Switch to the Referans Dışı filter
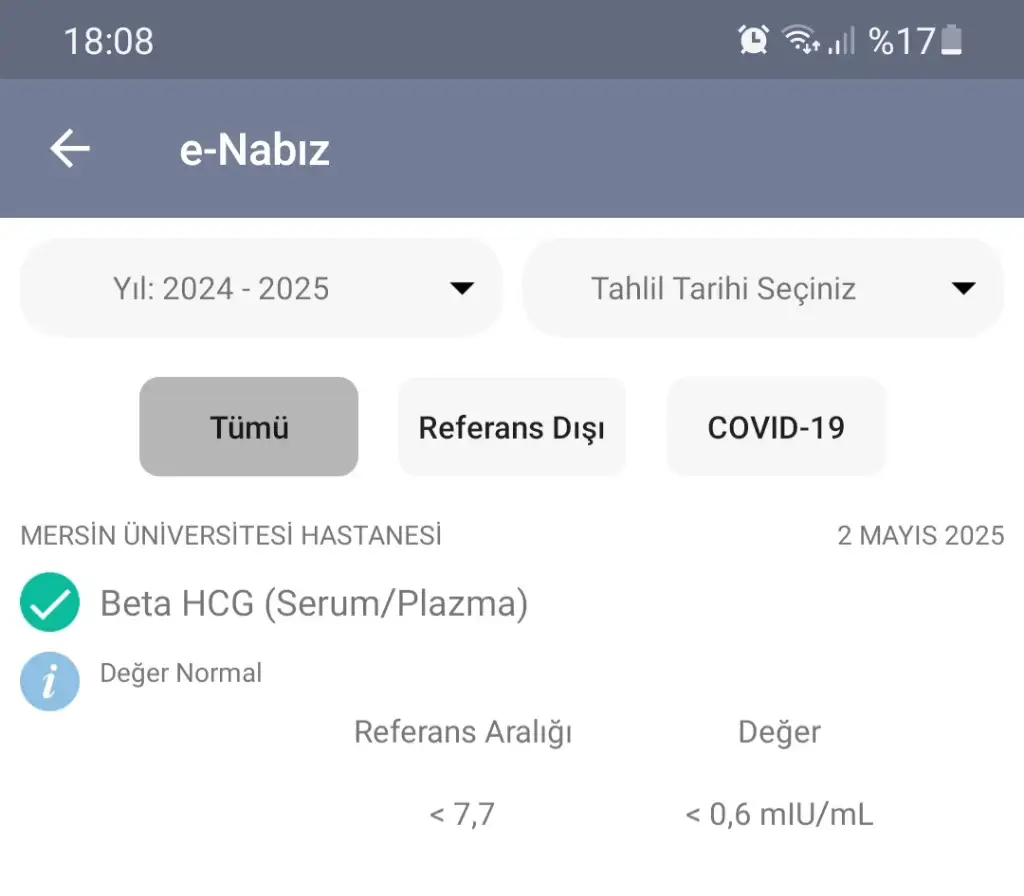Image resolution: width=1024 pixels, height=896 pixels. pos(511,427)
